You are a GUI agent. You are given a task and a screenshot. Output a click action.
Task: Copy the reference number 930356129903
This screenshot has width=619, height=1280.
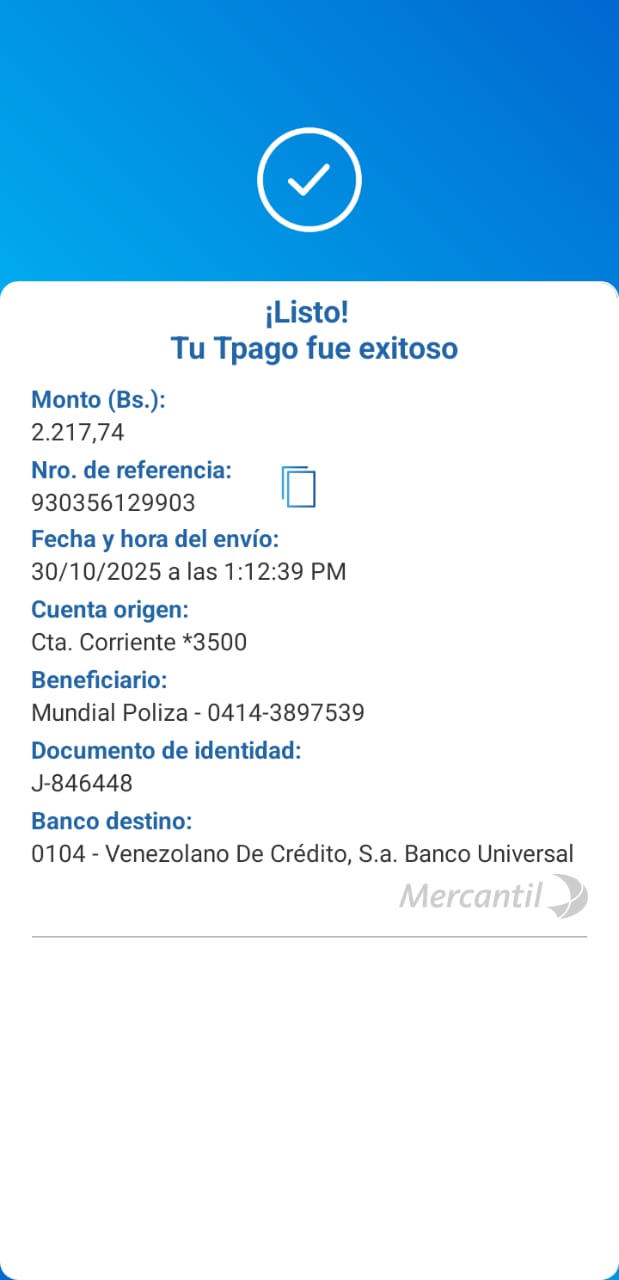pyautogui.click(x=298, y=486)
